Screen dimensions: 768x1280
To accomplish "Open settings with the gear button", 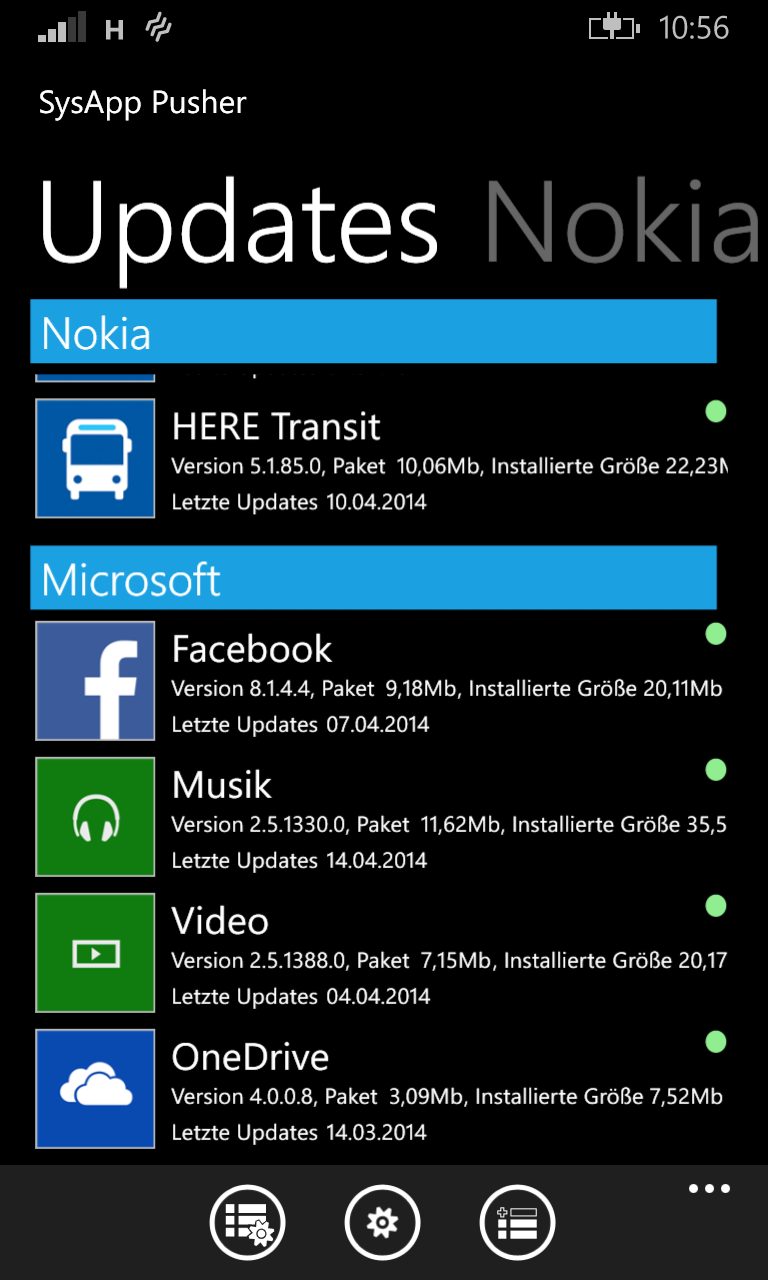I will point(382,1222).
